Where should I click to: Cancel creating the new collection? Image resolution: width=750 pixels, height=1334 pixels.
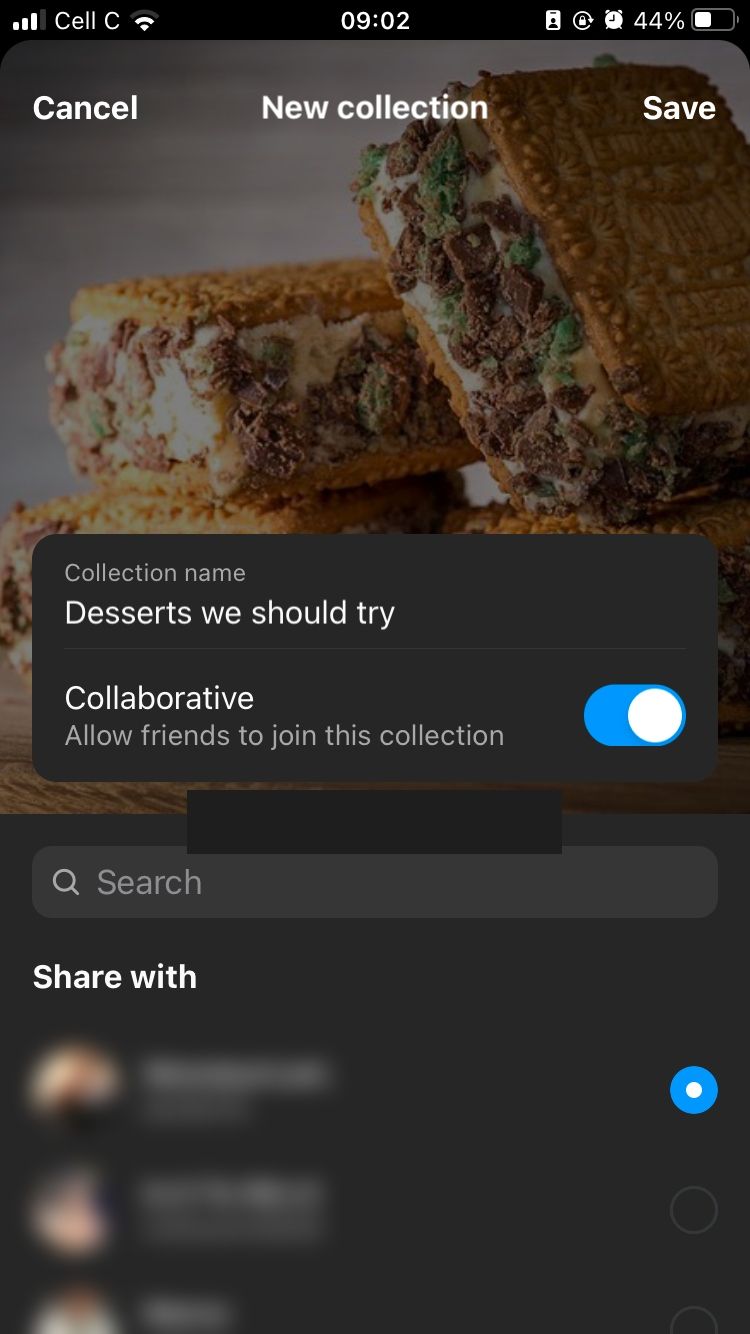coord(85,108)
